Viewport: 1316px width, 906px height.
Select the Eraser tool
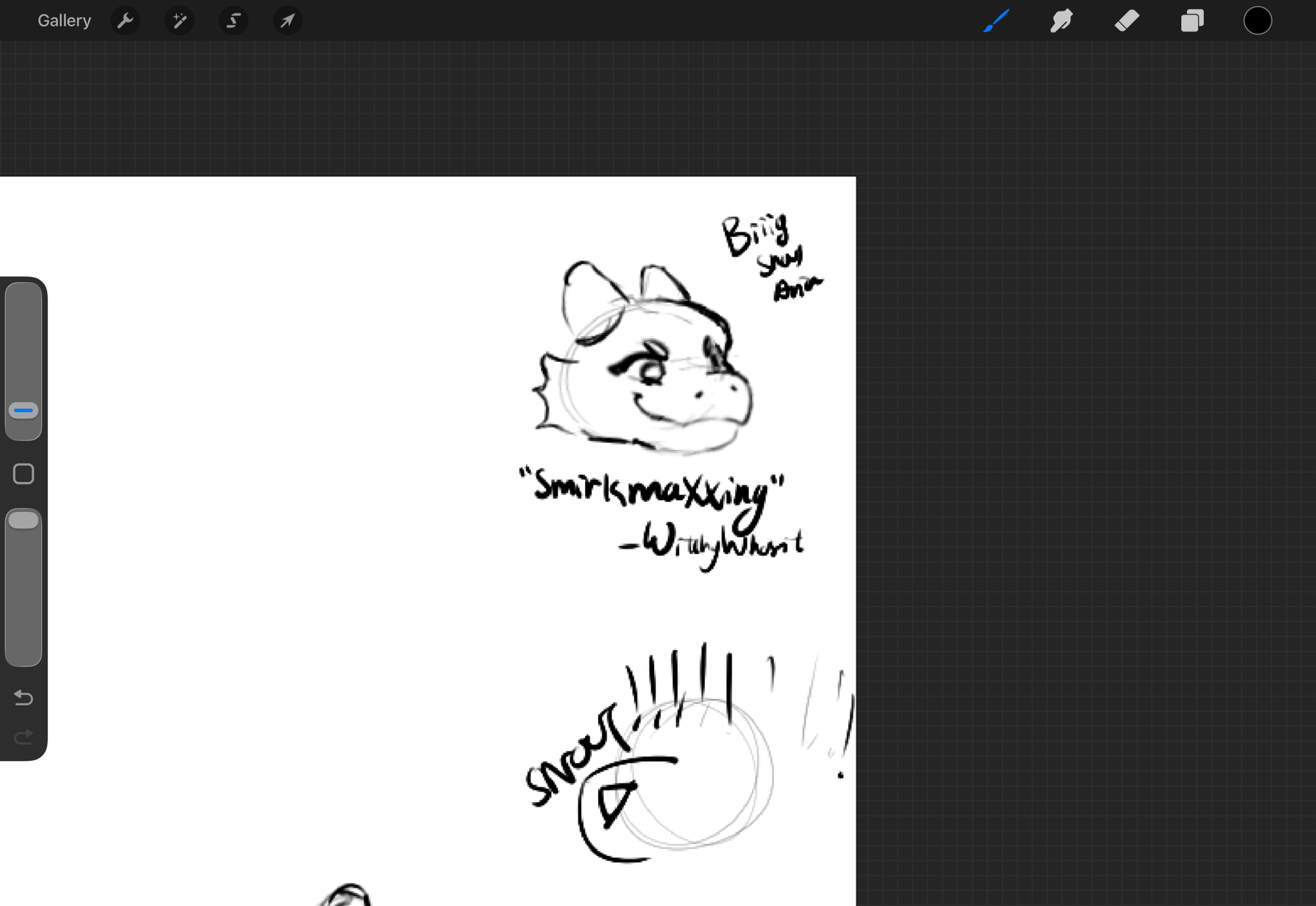(1126, 20)
